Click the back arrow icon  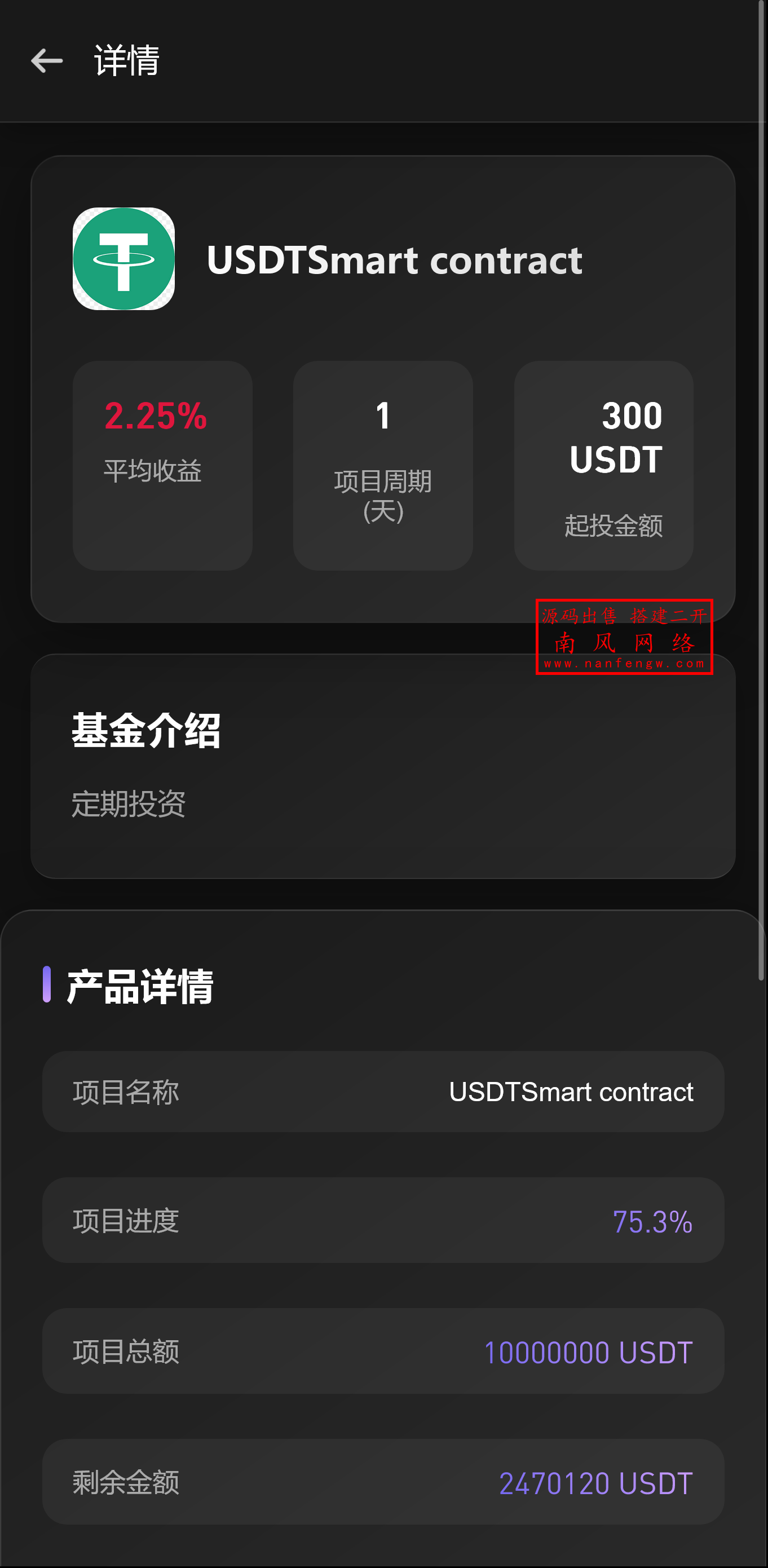(47, 61)
